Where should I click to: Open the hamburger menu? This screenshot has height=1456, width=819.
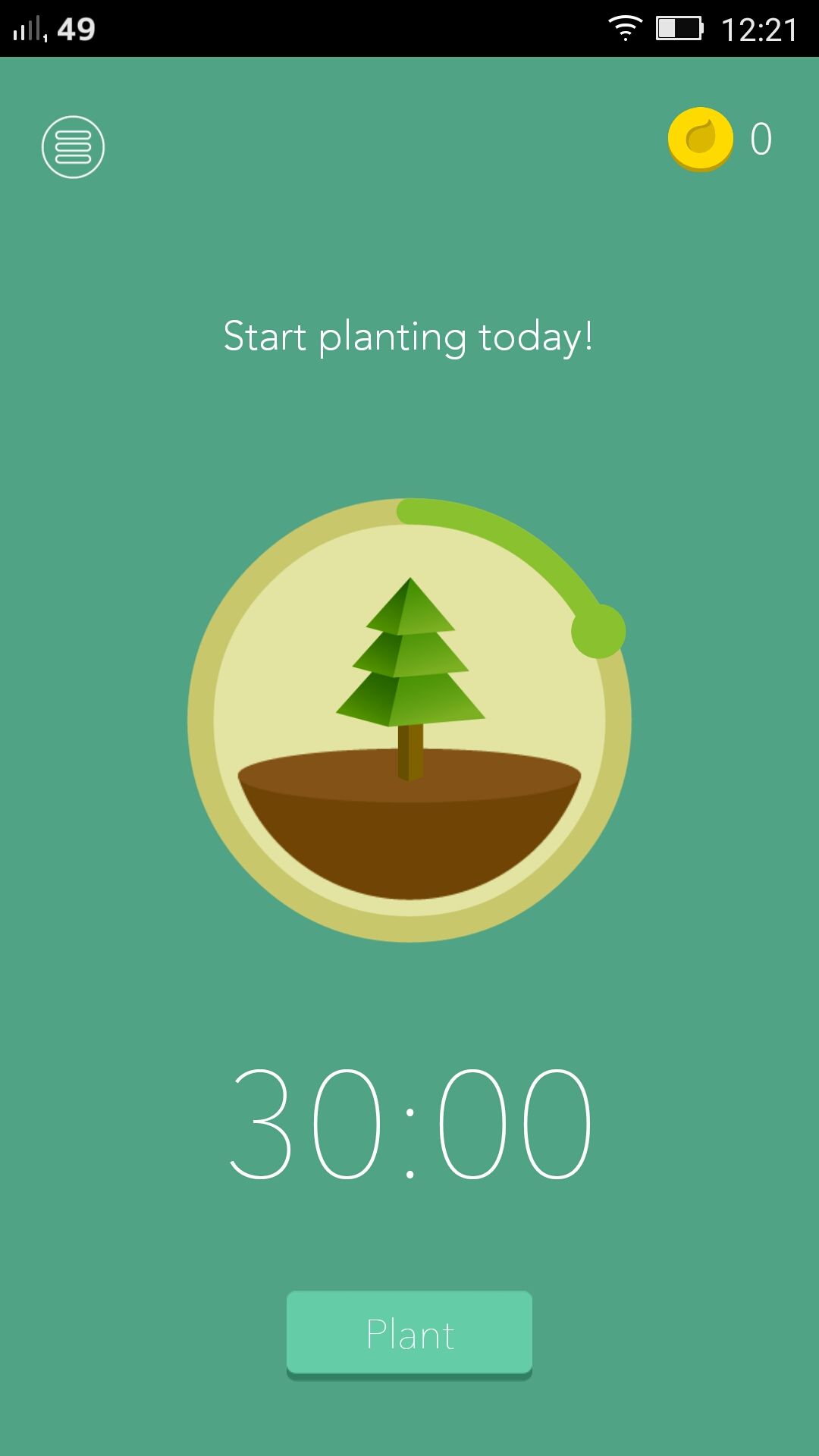pos(73,147)
